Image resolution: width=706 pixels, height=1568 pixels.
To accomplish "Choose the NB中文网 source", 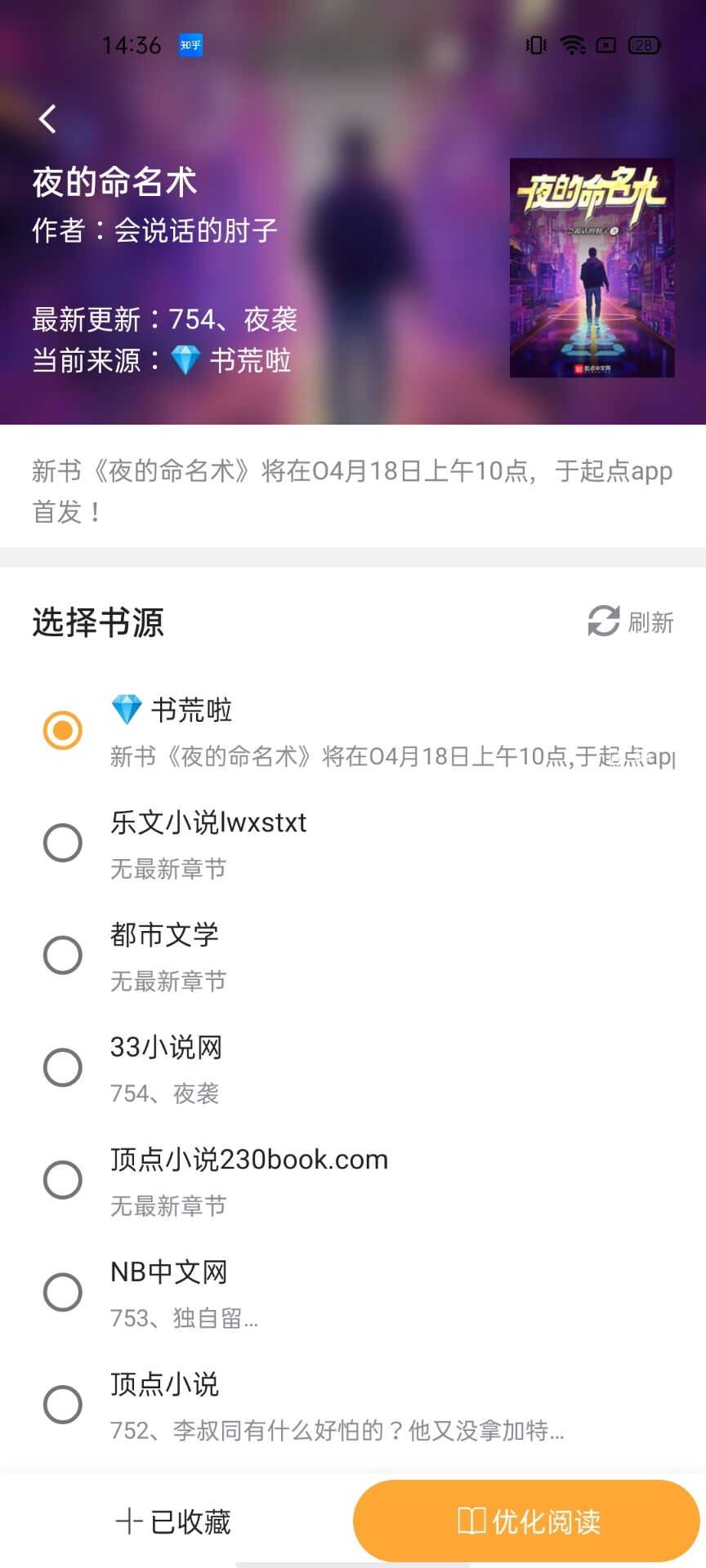I will (x=353, y=1293).
